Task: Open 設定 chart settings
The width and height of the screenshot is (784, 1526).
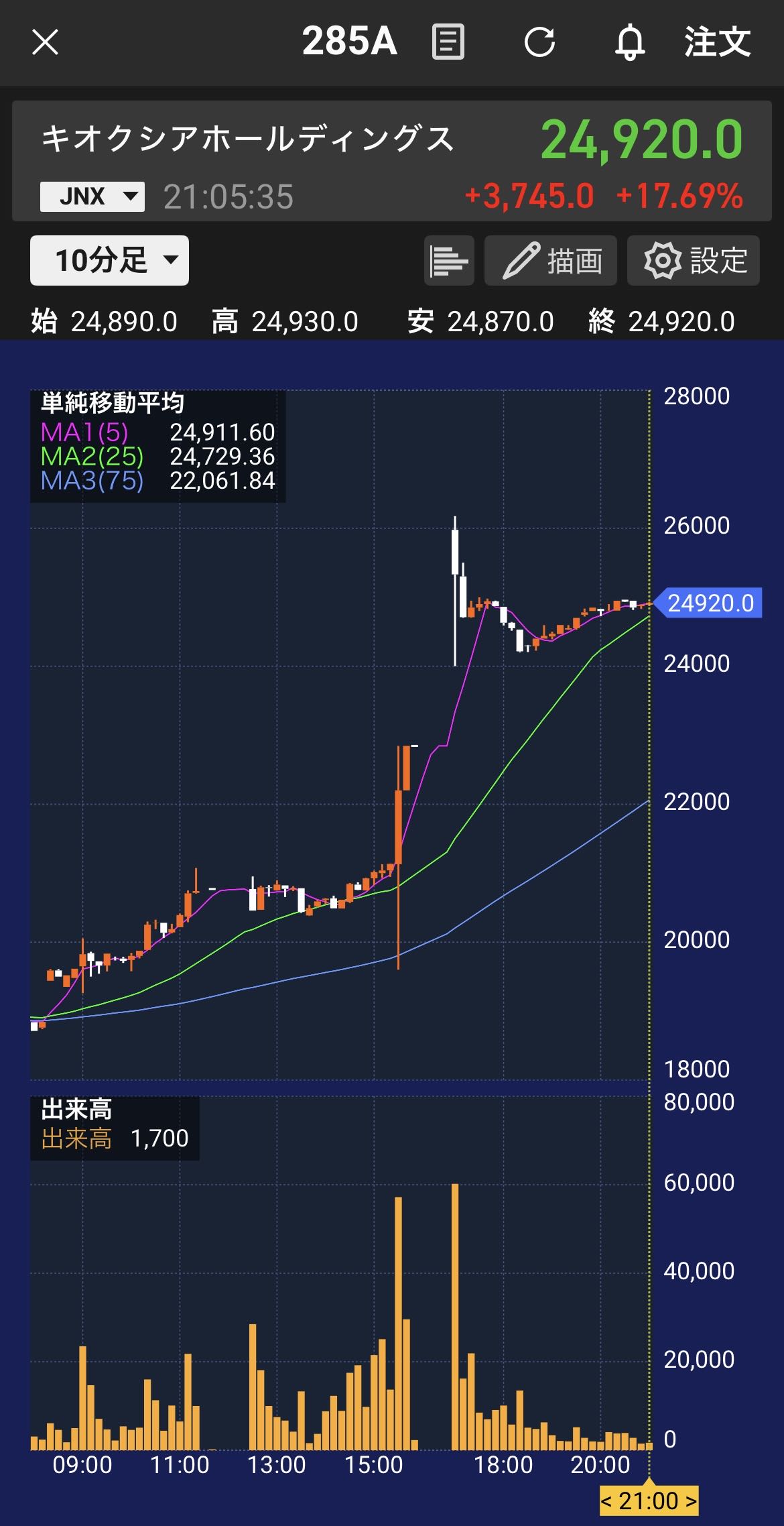Action: pos(694,261)
